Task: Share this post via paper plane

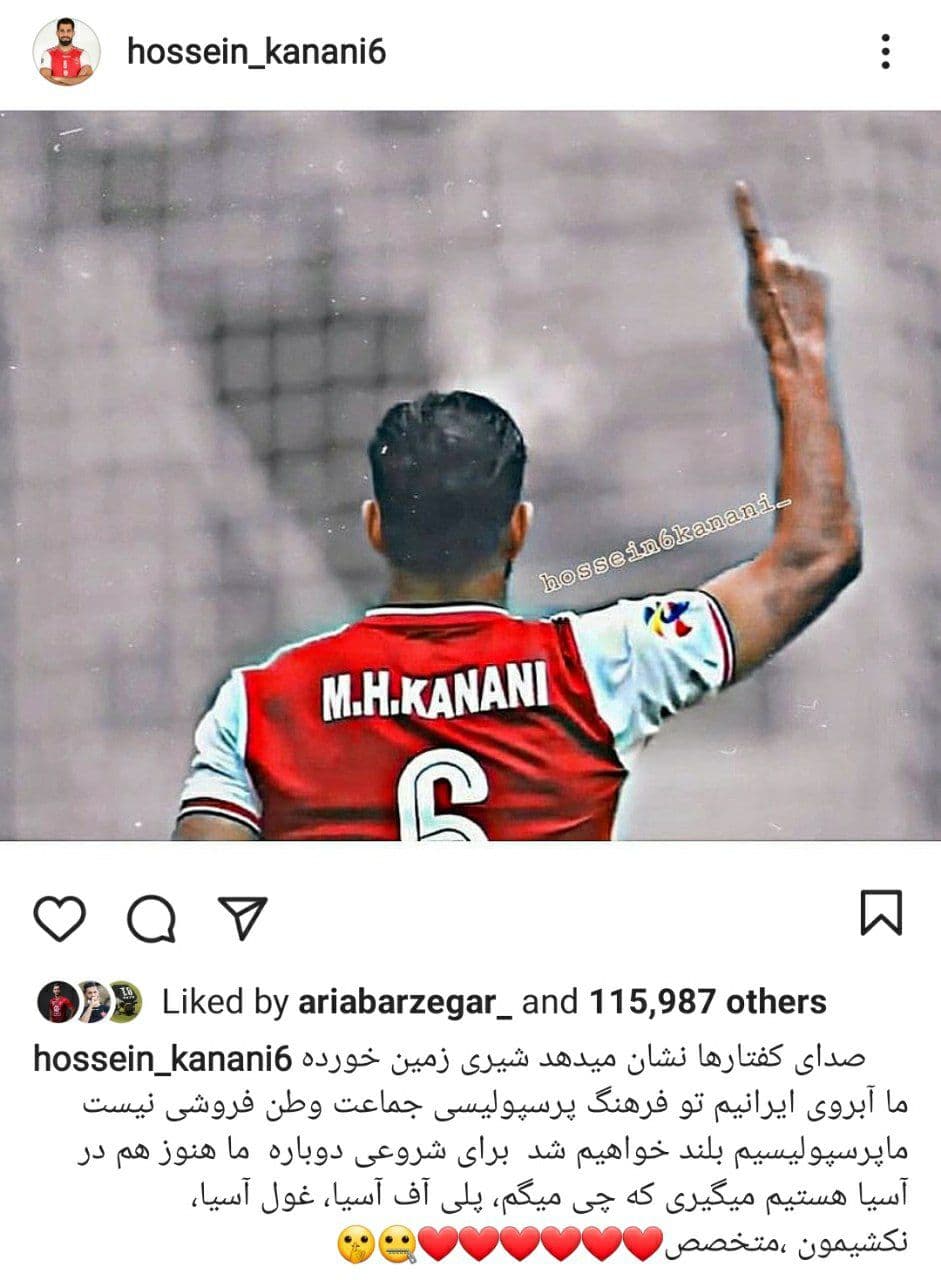Action: pos(242,917)
